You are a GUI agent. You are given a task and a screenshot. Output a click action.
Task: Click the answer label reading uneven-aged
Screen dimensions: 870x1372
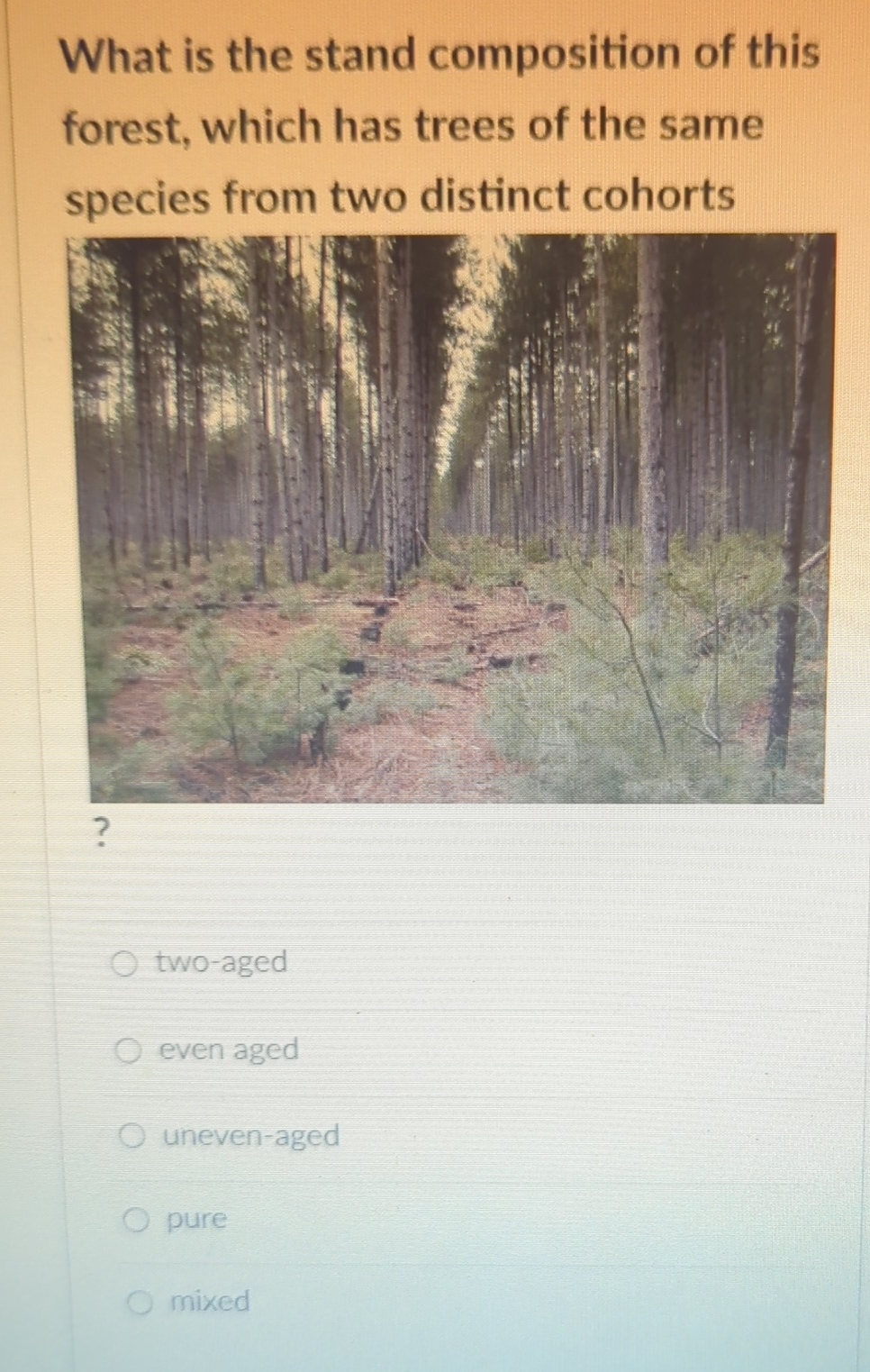(x=249, y=1138)
